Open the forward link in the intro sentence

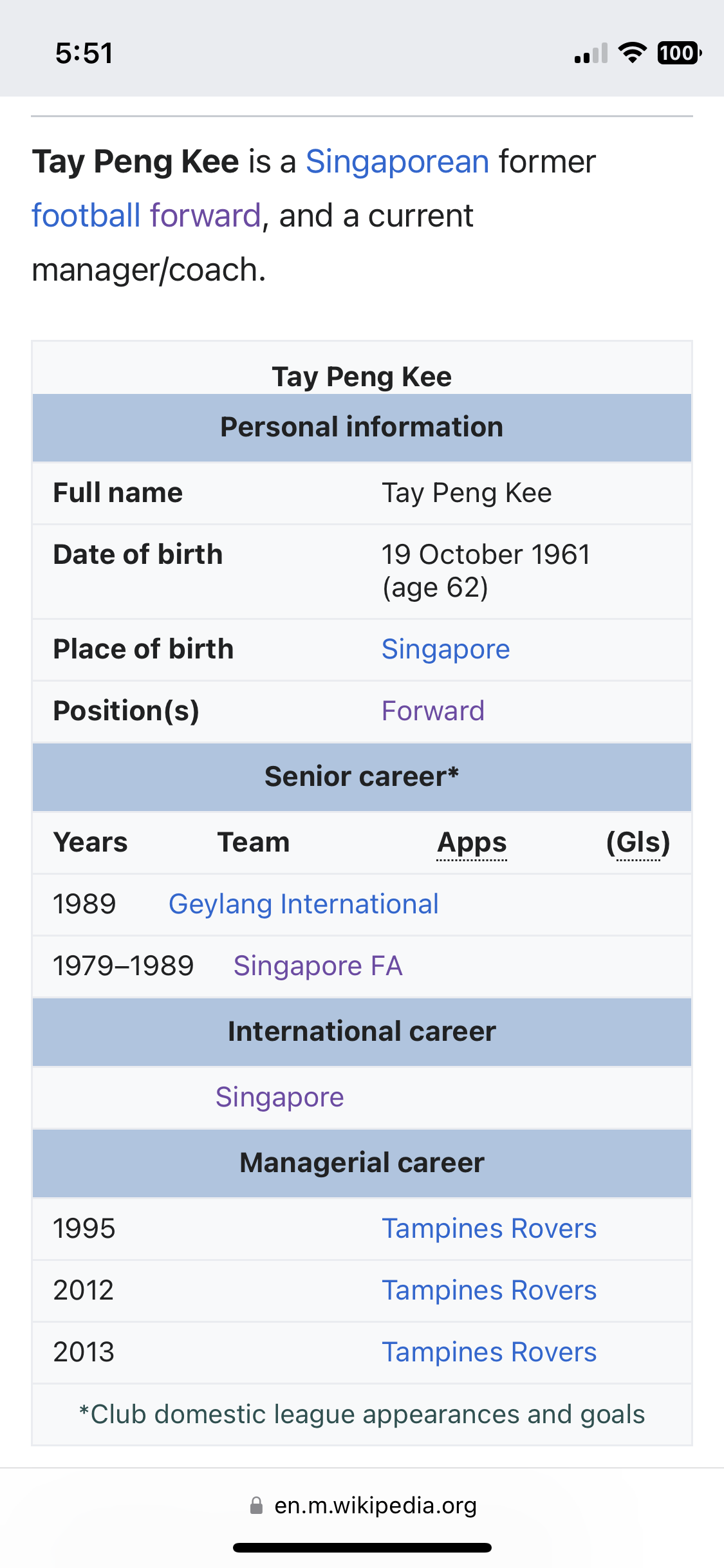205,216
